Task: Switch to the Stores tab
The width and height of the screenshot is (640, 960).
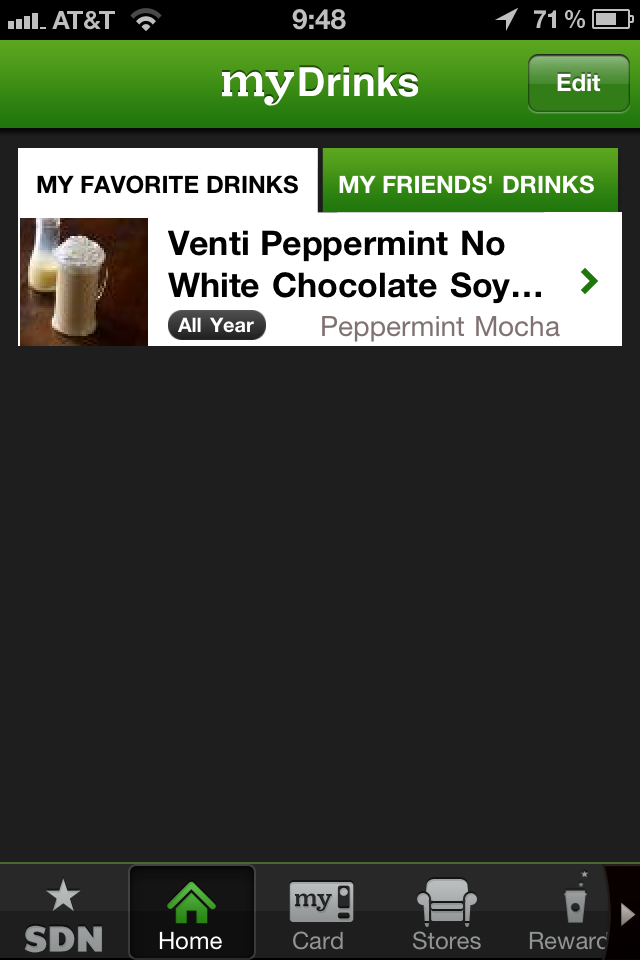Action: 446,914
